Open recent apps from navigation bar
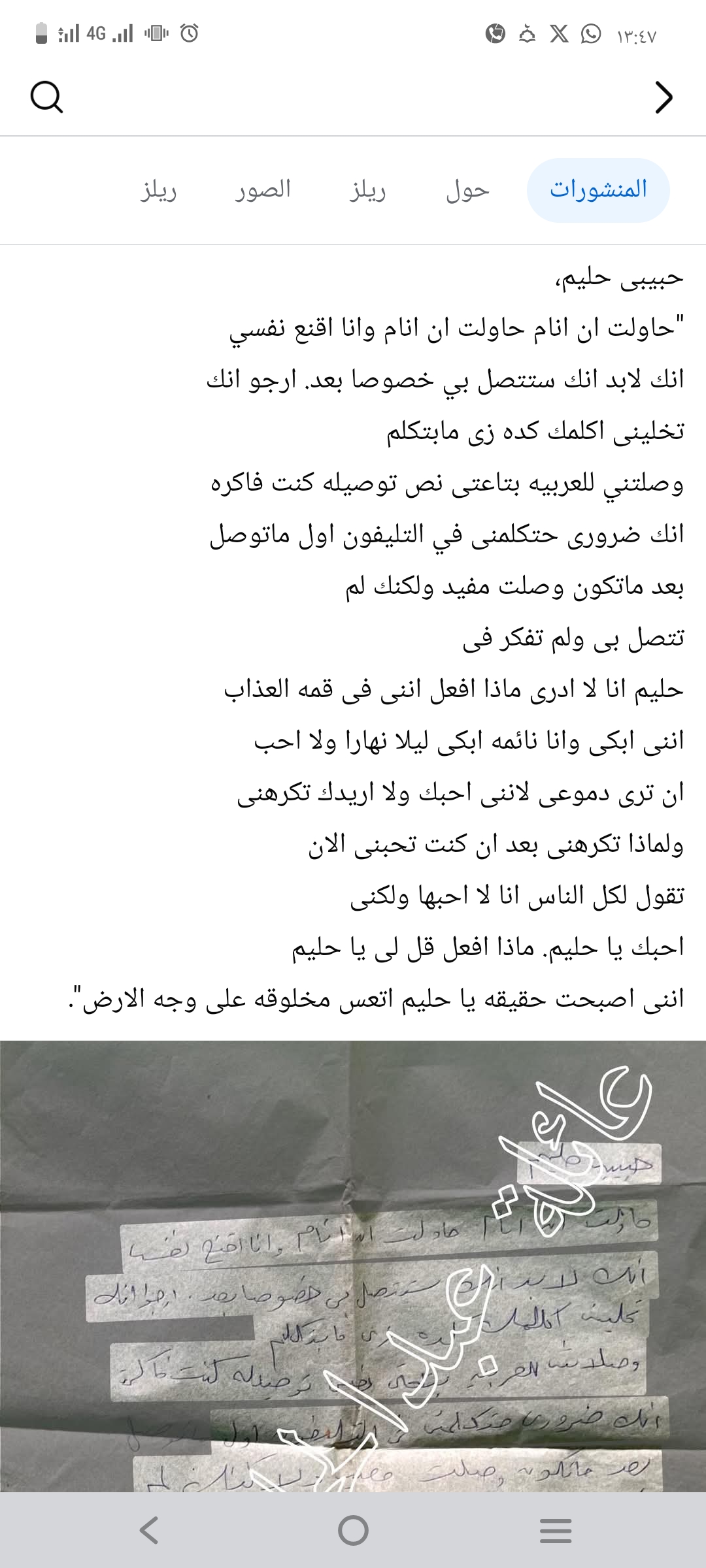 pyautogui.click(x=556, y=1530)
